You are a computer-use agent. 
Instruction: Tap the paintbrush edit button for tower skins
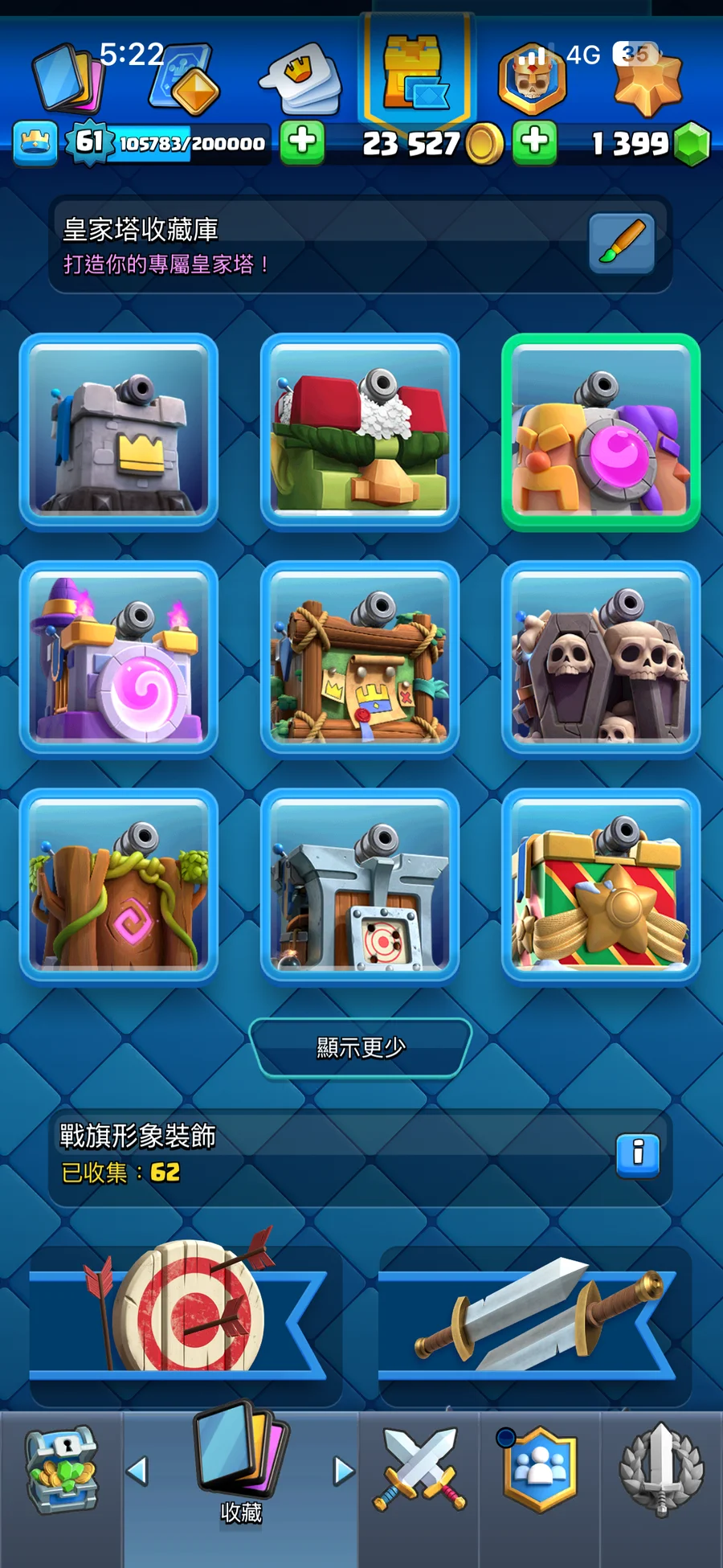click(622, 244)
